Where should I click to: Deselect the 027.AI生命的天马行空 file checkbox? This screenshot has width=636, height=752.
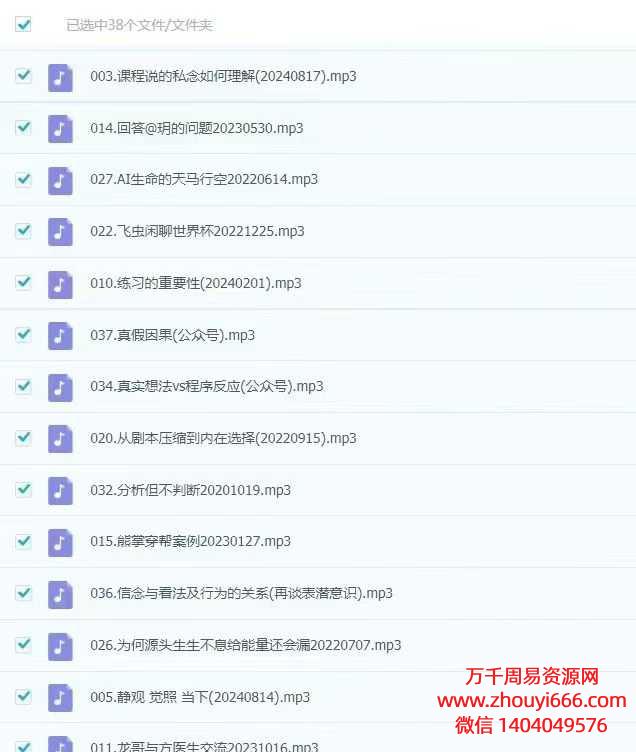[x=23, y=179]
